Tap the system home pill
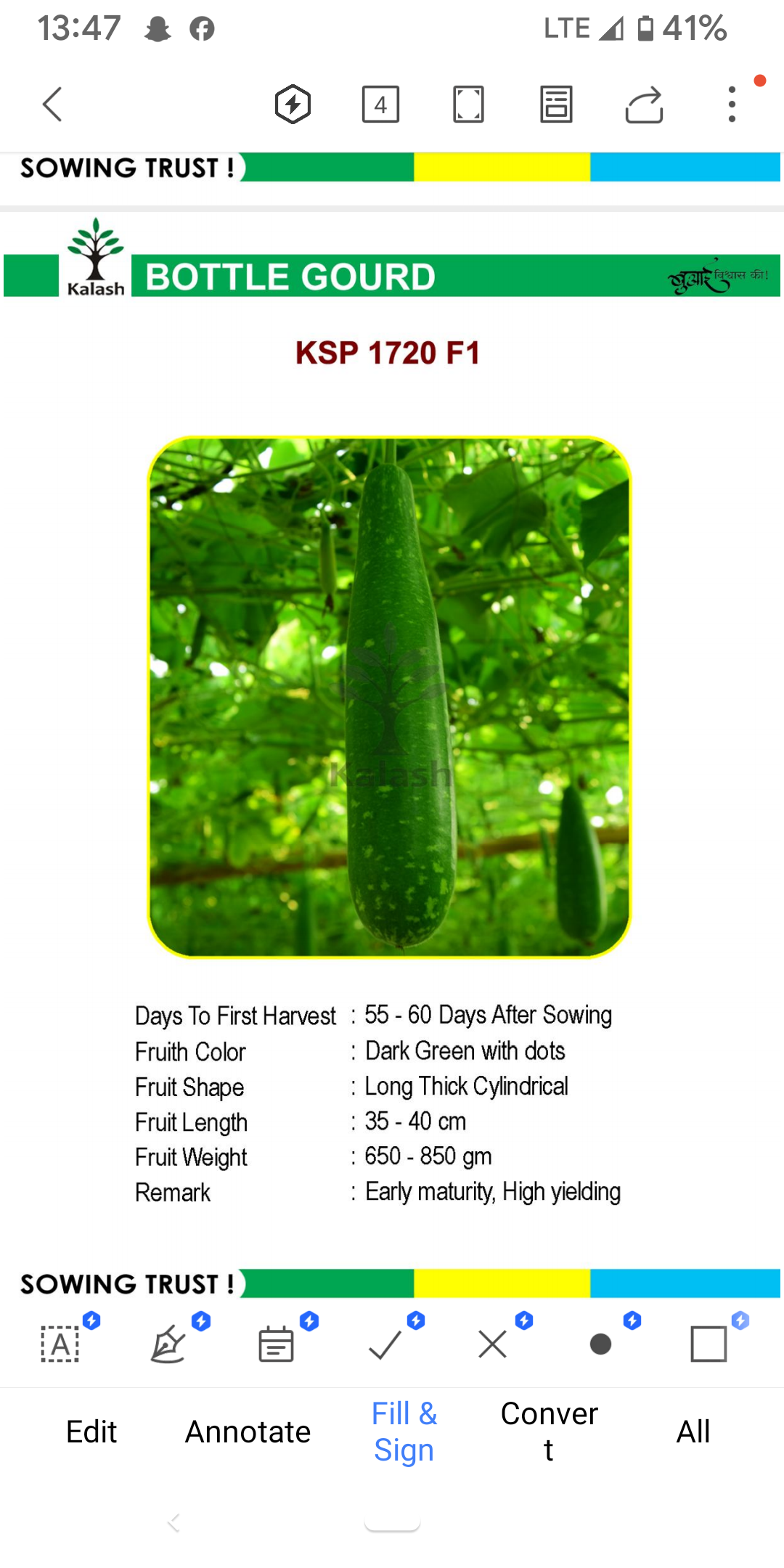Image resolution: width=784 pixels, height=1568 pixels. pyautogui.click(x=392, y=1523)
